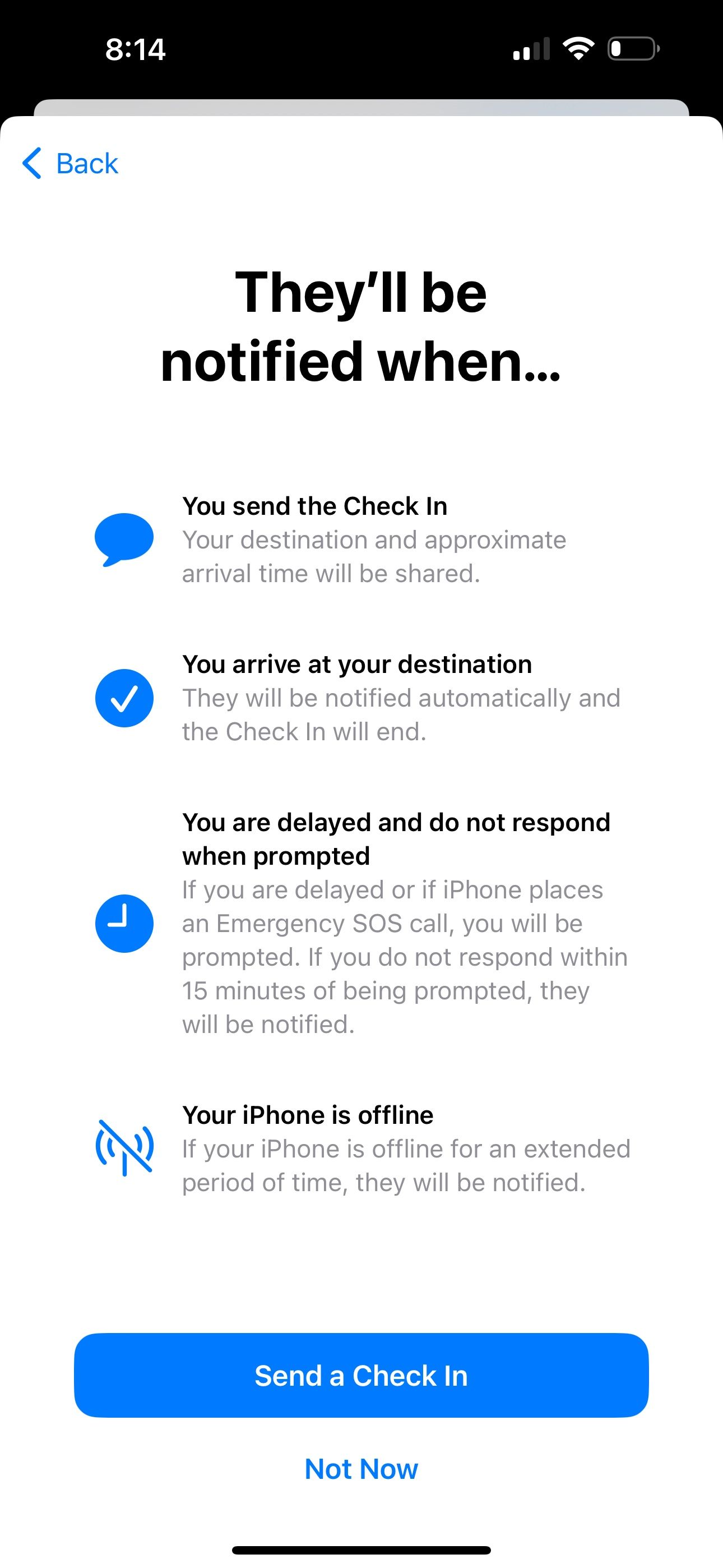Select Not Now to skip Check In
723x1568 pixels.
[361, 1468]
